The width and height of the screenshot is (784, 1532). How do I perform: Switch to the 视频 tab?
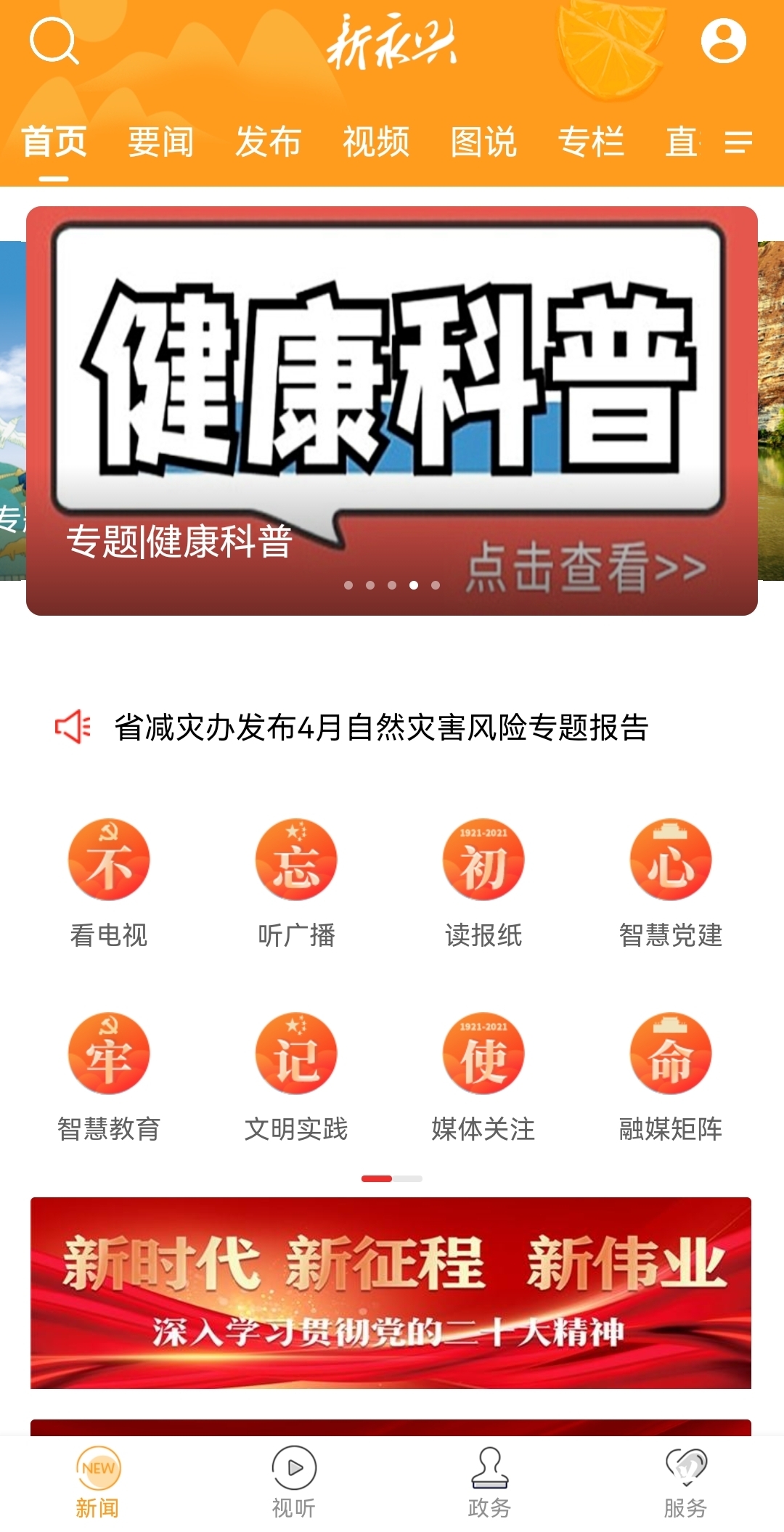[376, 142]
